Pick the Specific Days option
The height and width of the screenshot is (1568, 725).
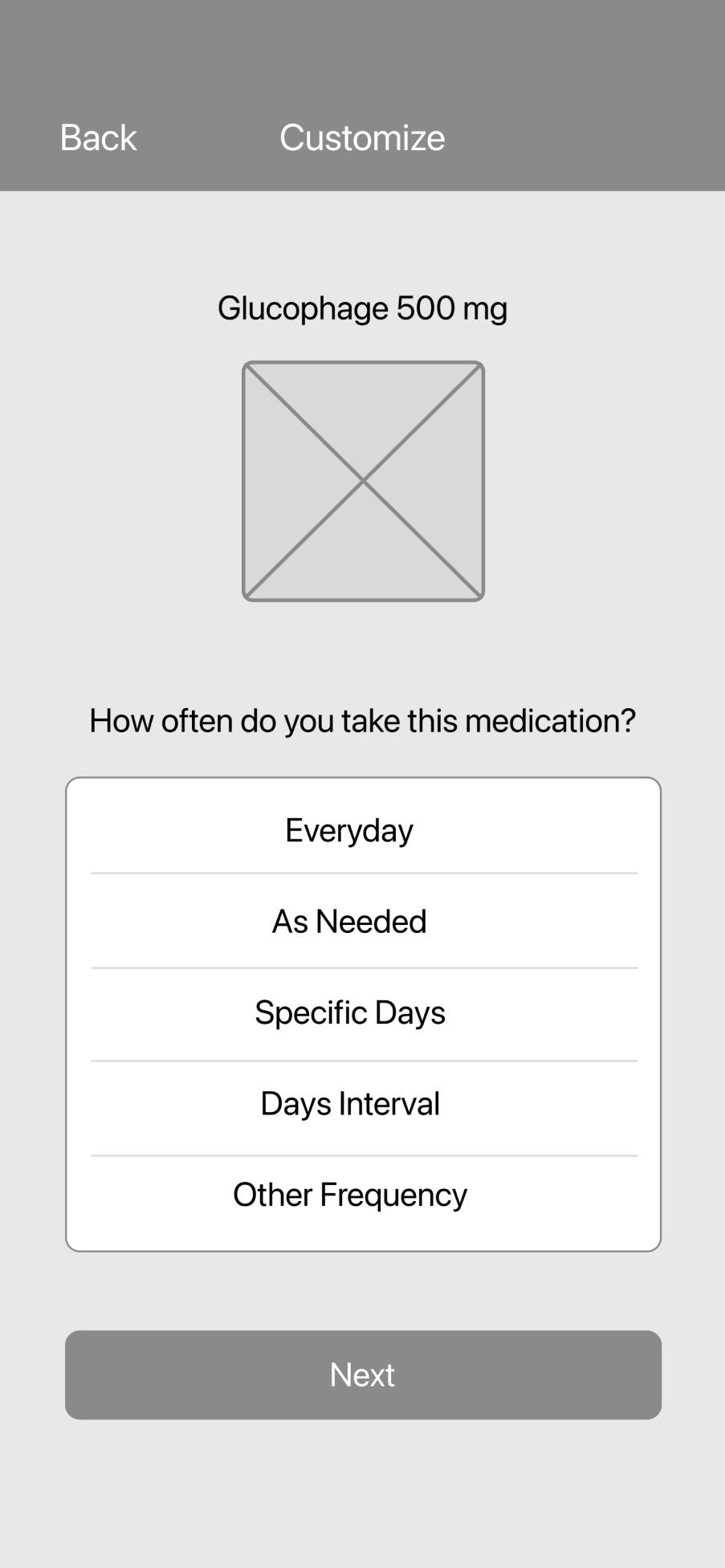(350, 1013)
